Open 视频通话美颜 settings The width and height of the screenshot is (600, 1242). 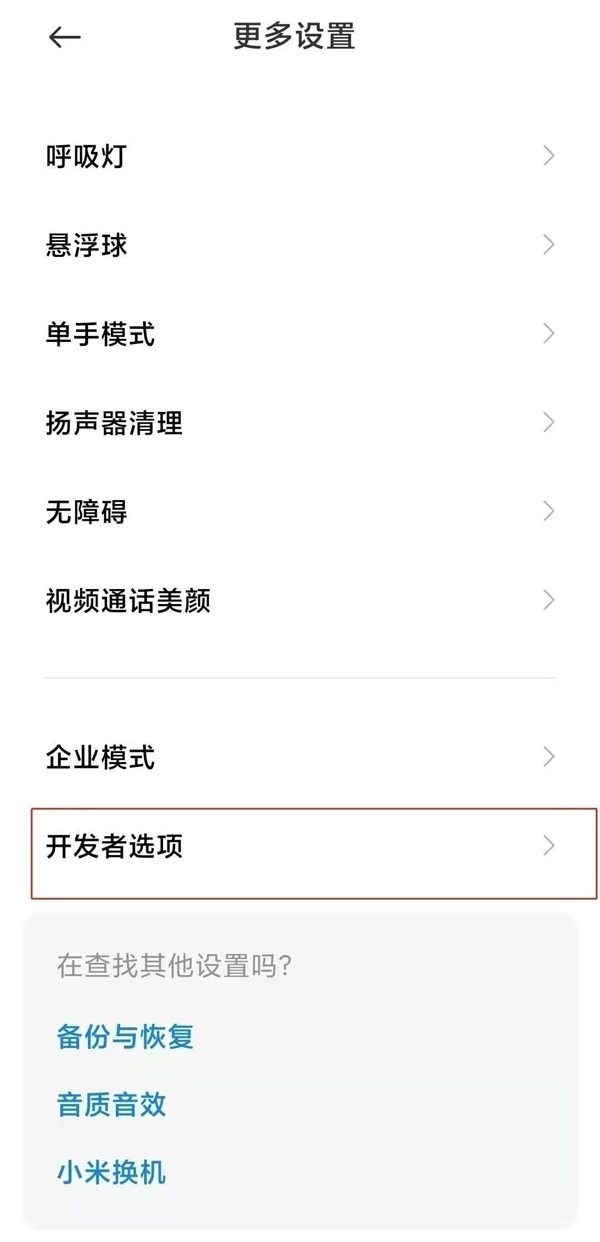click(300, 601)
